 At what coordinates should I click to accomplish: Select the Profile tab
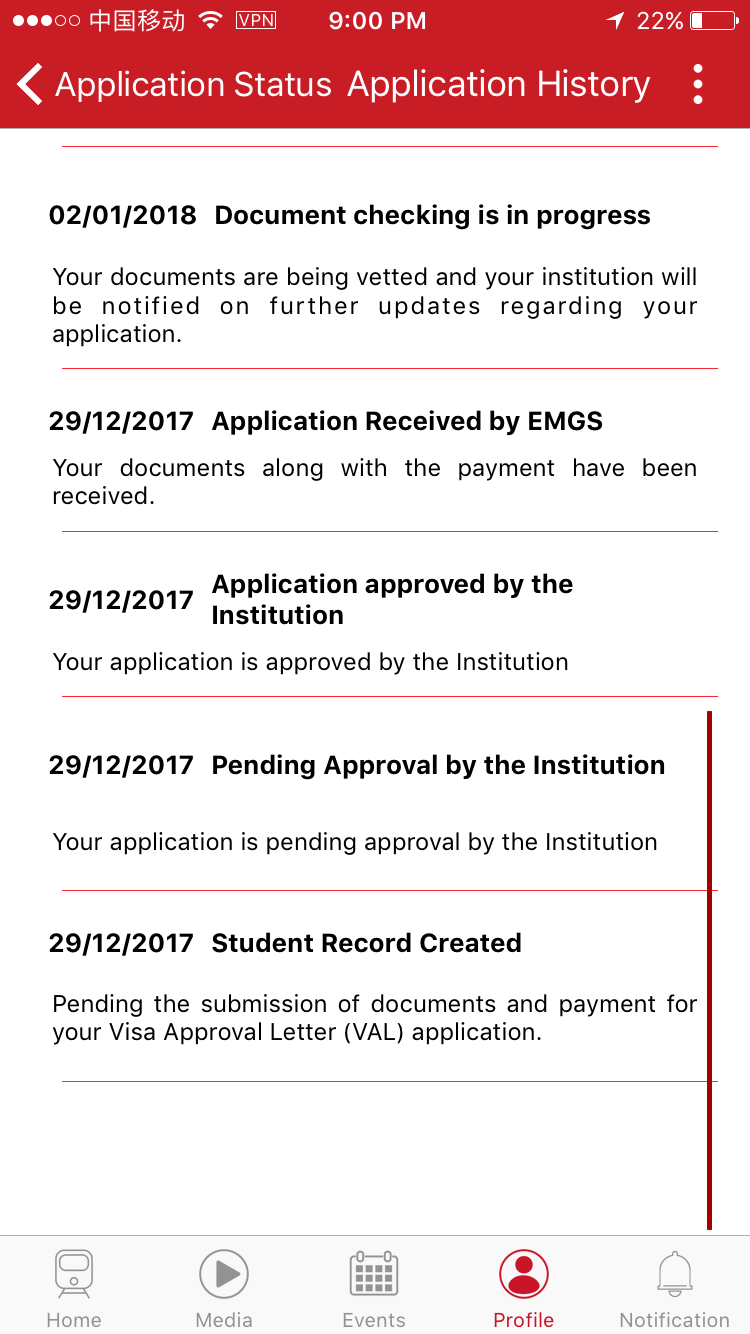(x=523, y=1288)
